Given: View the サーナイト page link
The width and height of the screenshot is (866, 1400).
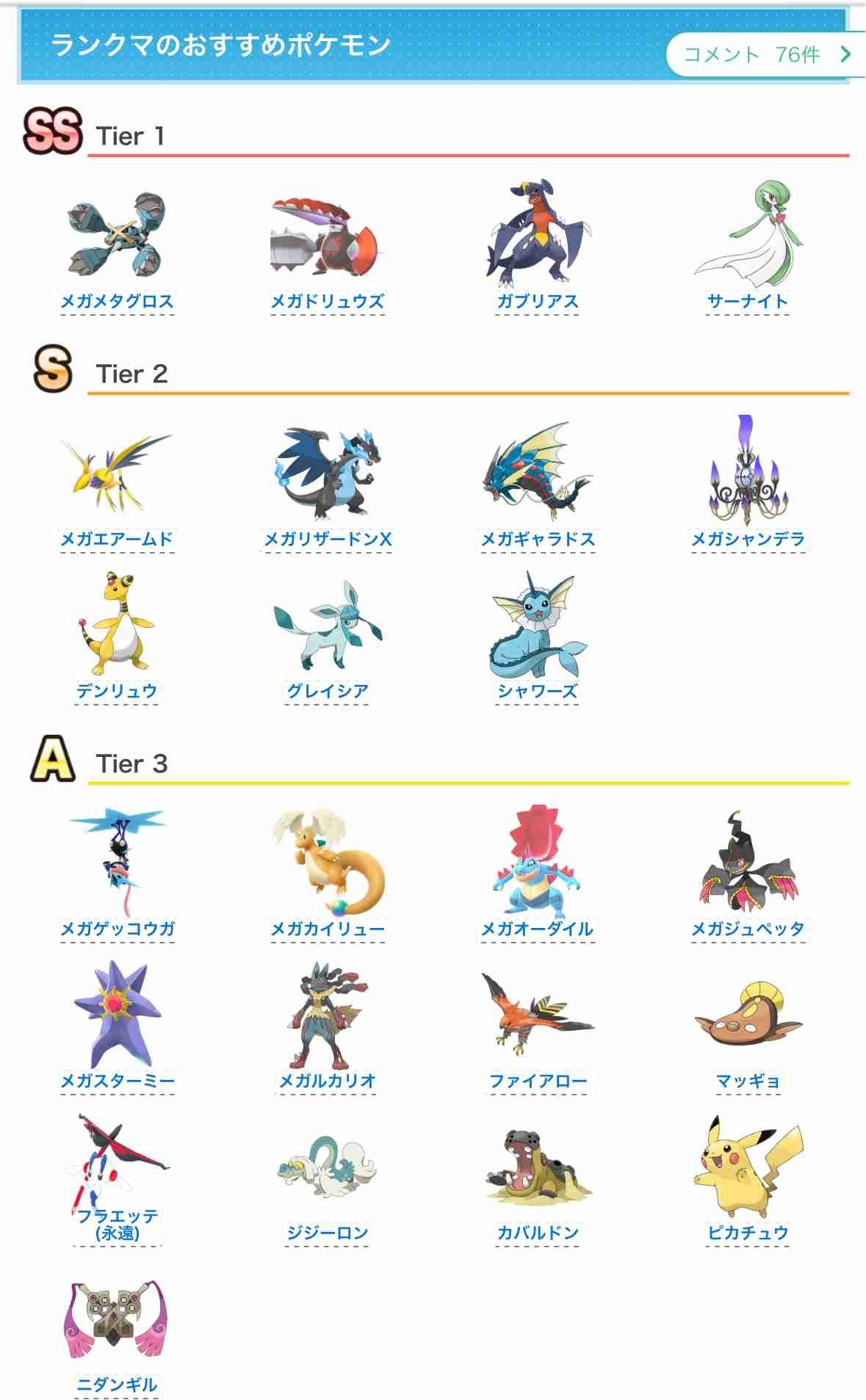Looking at the screenshot, I should (x=748, y=301).
